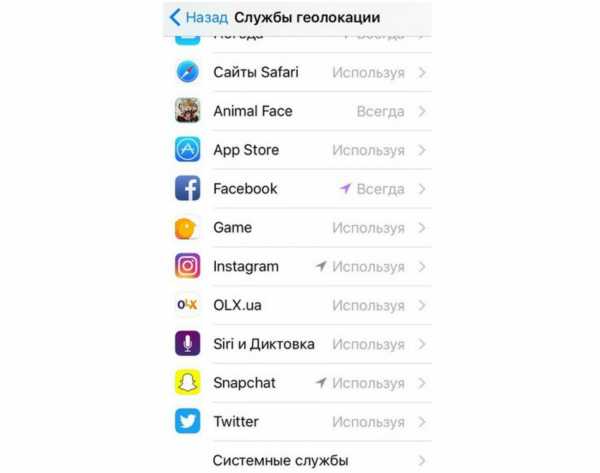Viewport: 600px width, 473px height.
Task: Open Twitter location access settings
Action: (x=300, y=421)
